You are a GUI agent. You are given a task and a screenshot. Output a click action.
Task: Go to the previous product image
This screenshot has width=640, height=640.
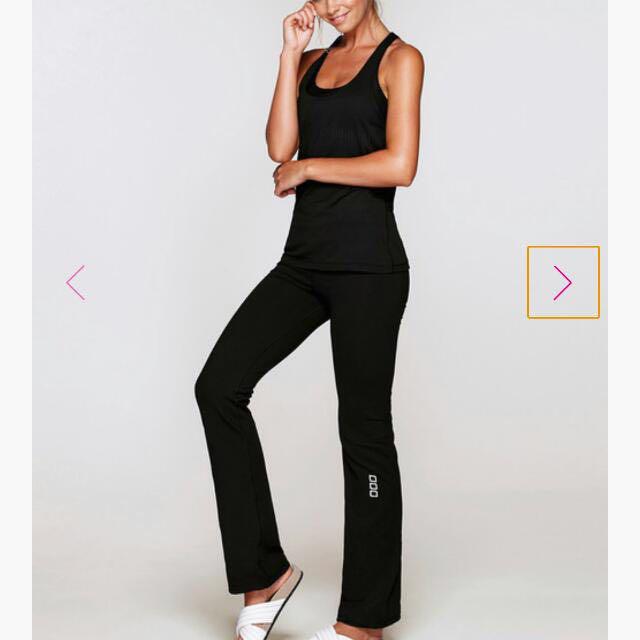pyautogui.click(x=76, y=283)
